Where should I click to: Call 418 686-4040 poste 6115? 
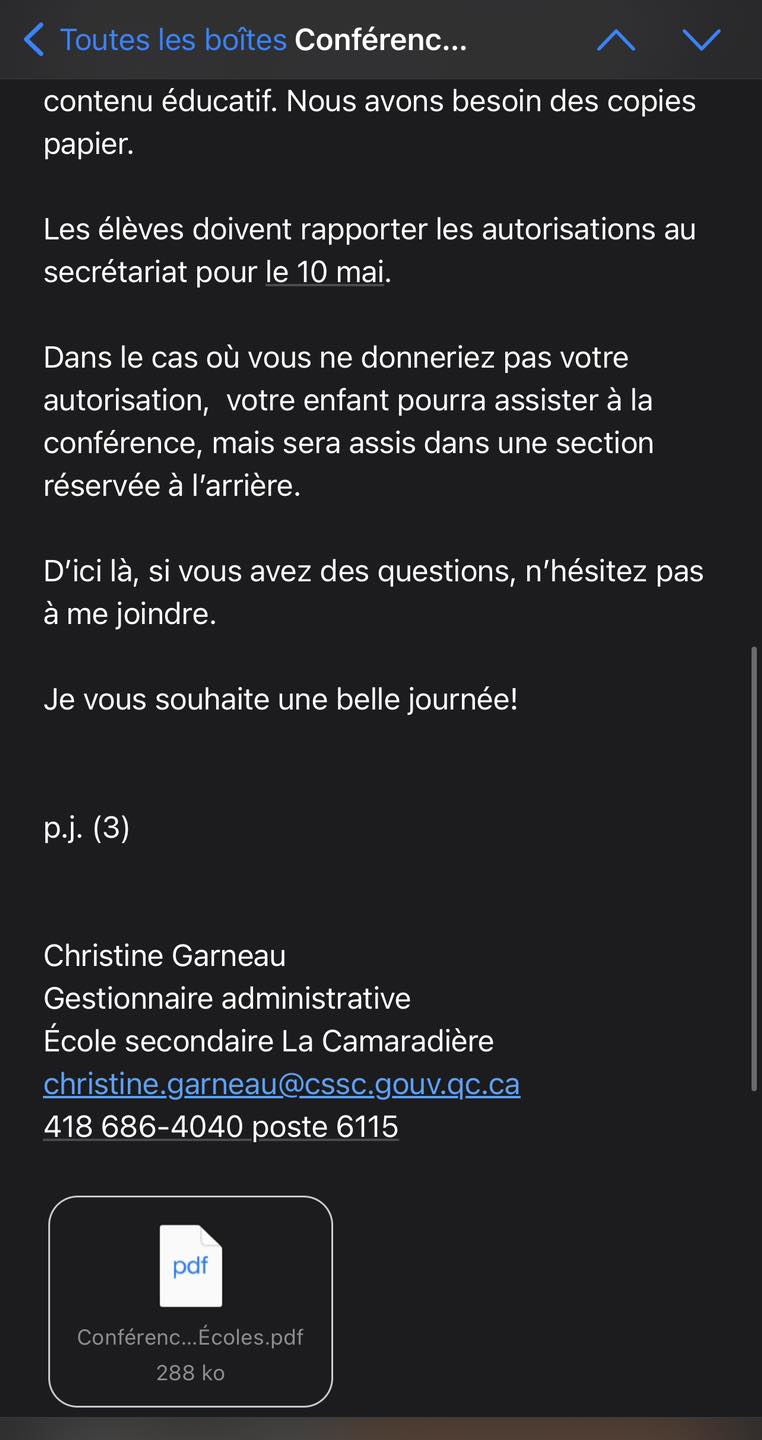point(221,1127)
